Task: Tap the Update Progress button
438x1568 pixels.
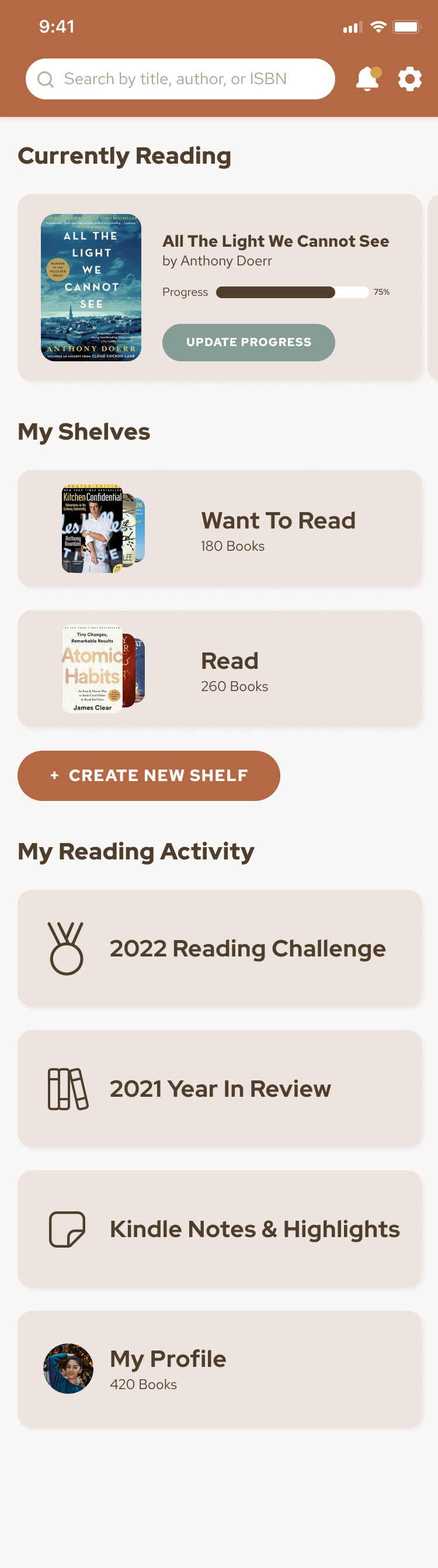Action: pos(248,342)
